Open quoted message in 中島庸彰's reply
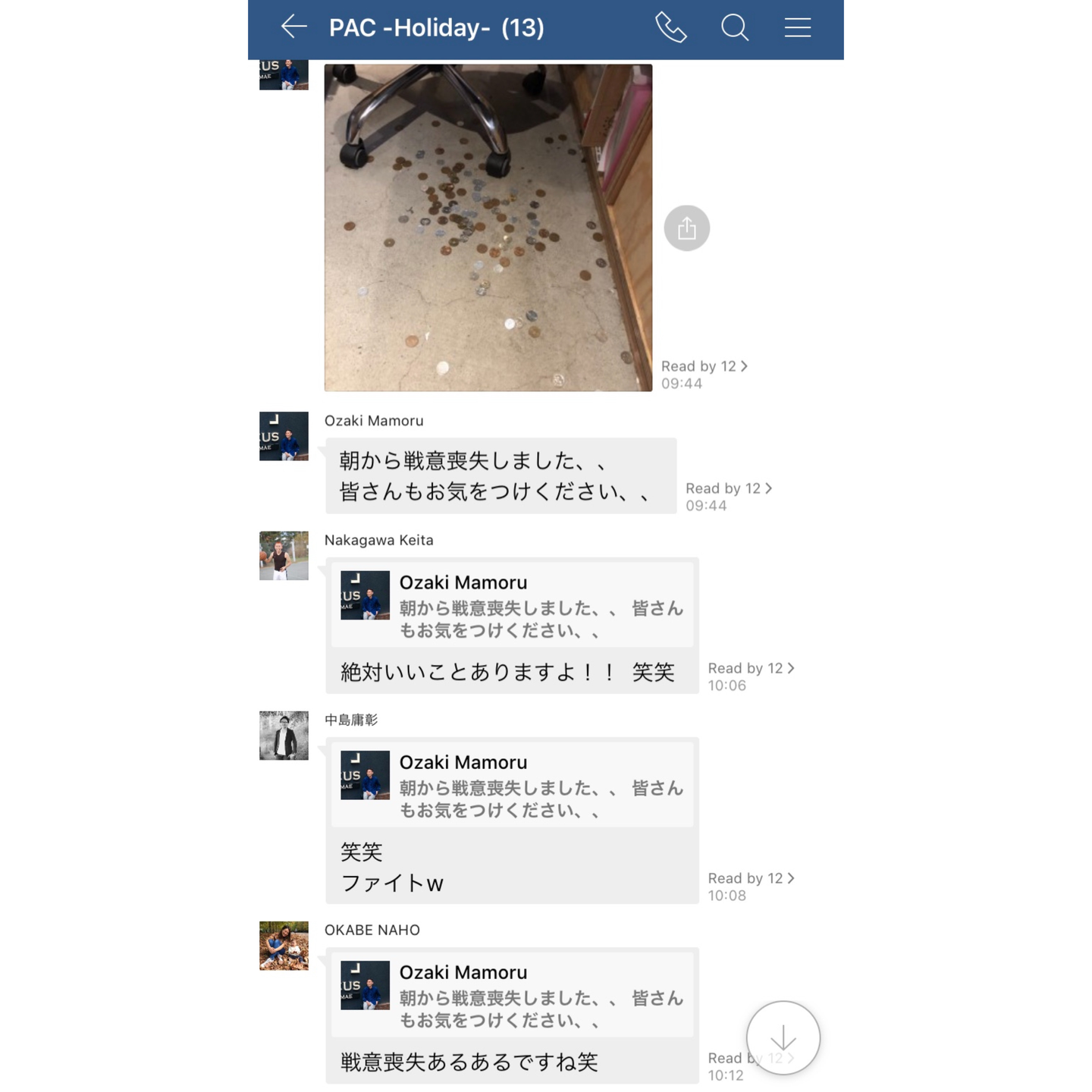The height and width of the screenshot is (1092, 1092). [513, 784]
